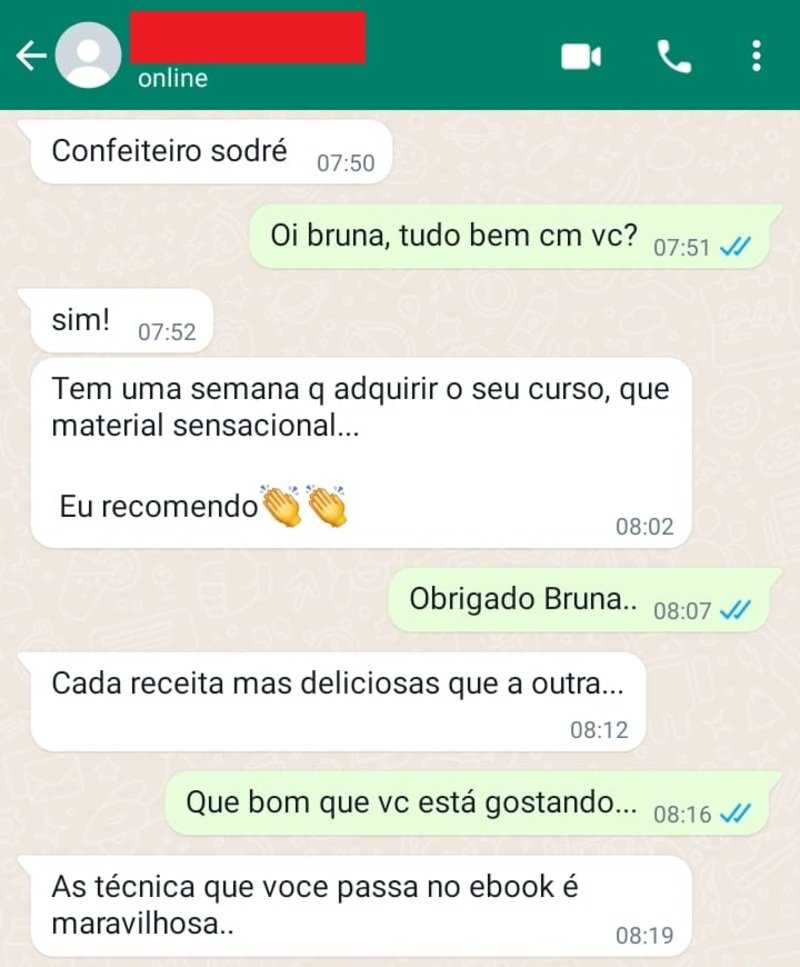This screenshot has height=967, width=800.
Task: Open the contact's profile picture
Action: [x=88, y=54]
